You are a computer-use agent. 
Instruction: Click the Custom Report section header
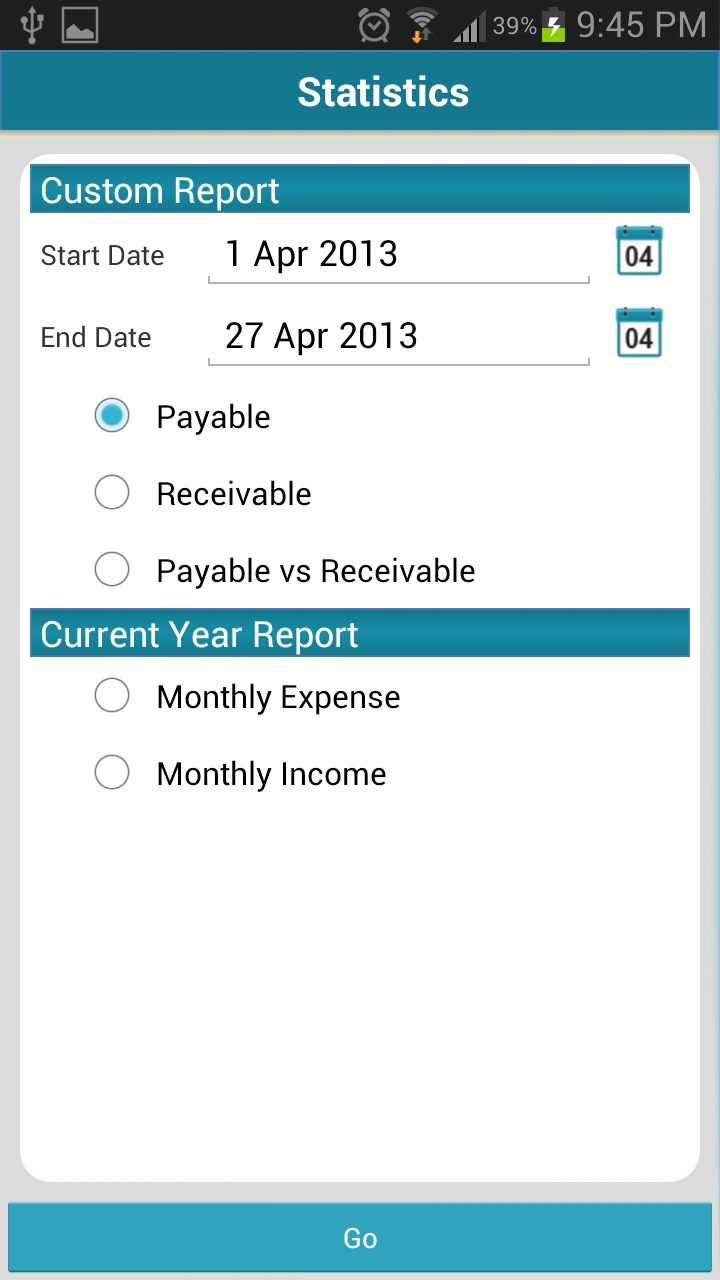[360, 189]
